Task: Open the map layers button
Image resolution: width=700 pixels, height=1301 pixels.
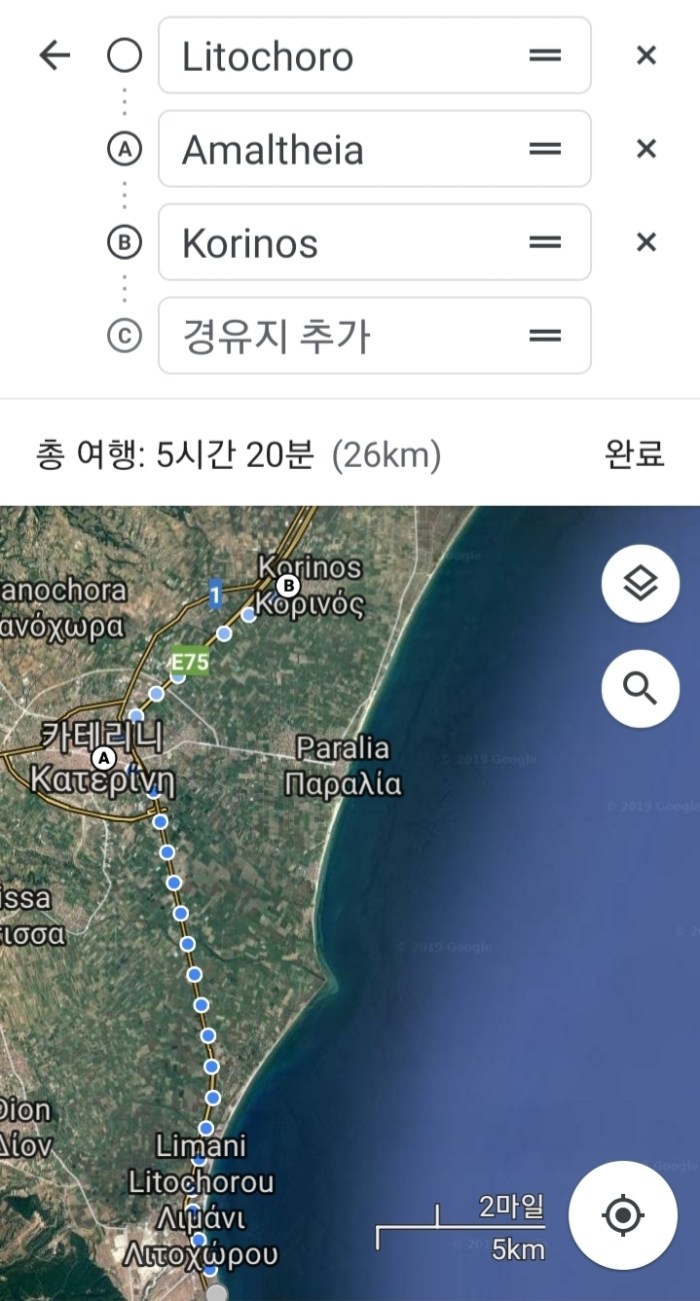Action: tap(640, 584)
